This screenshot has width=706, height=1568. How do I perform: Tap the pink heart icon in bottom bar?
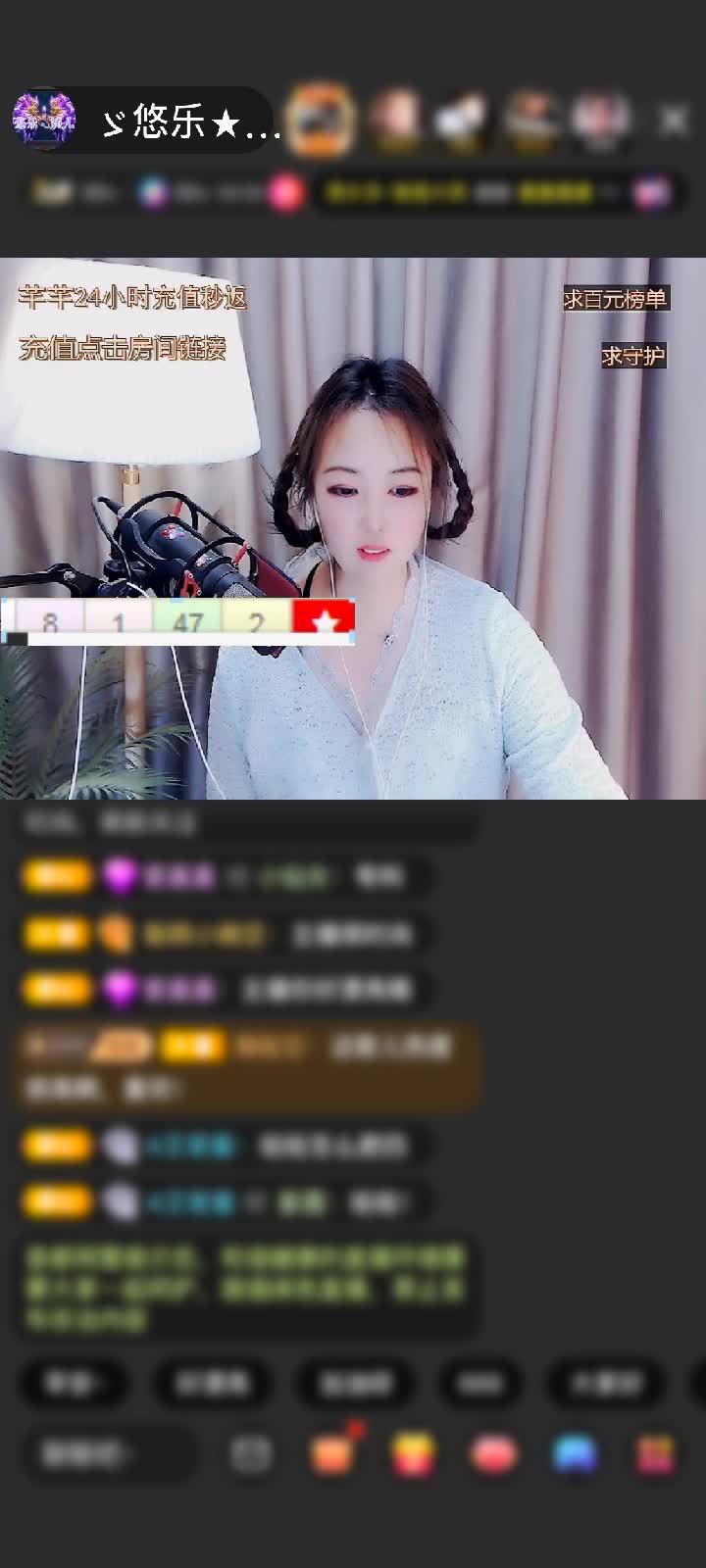pyautogui.click(x=494, y=1454)
